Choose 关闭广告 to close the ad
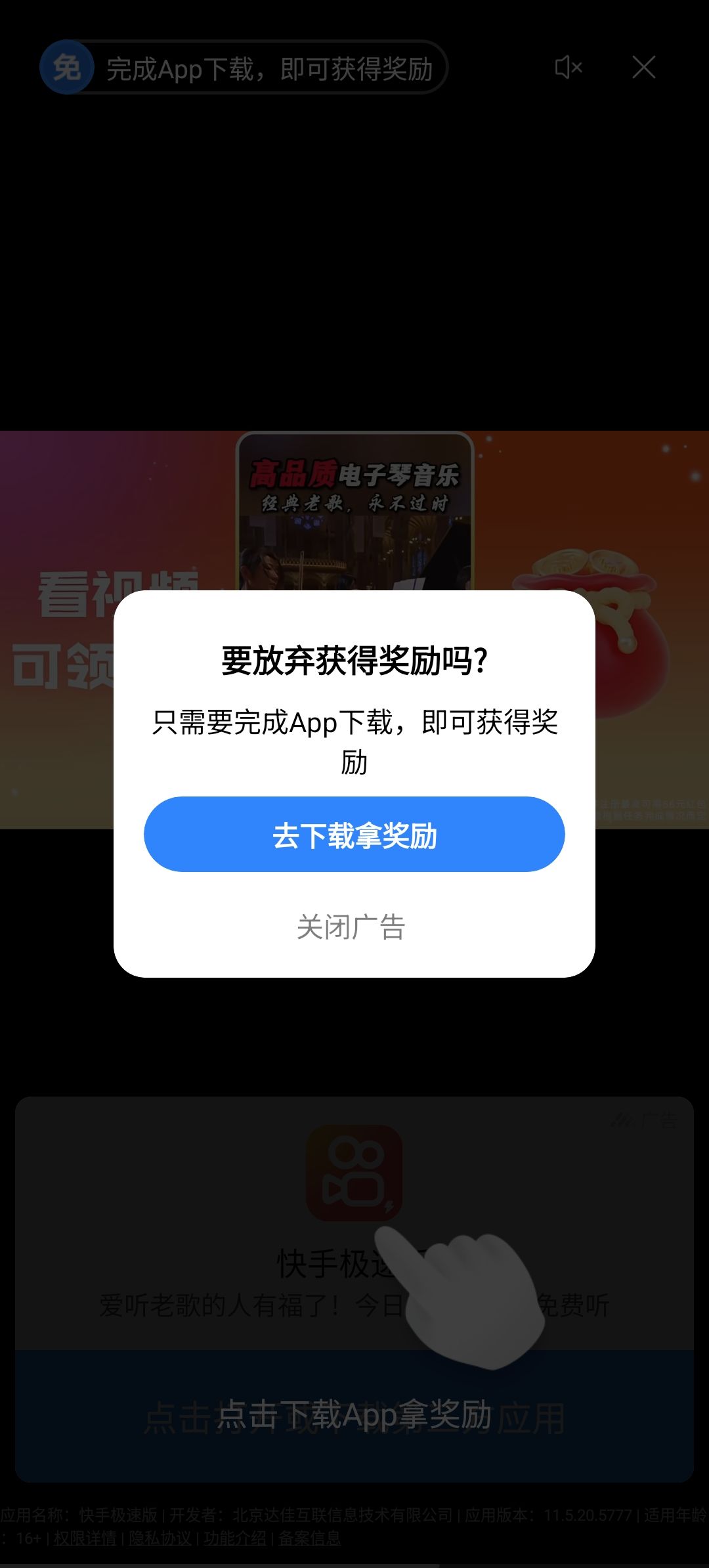This screenshot has width=709, height=1568. 351,927
